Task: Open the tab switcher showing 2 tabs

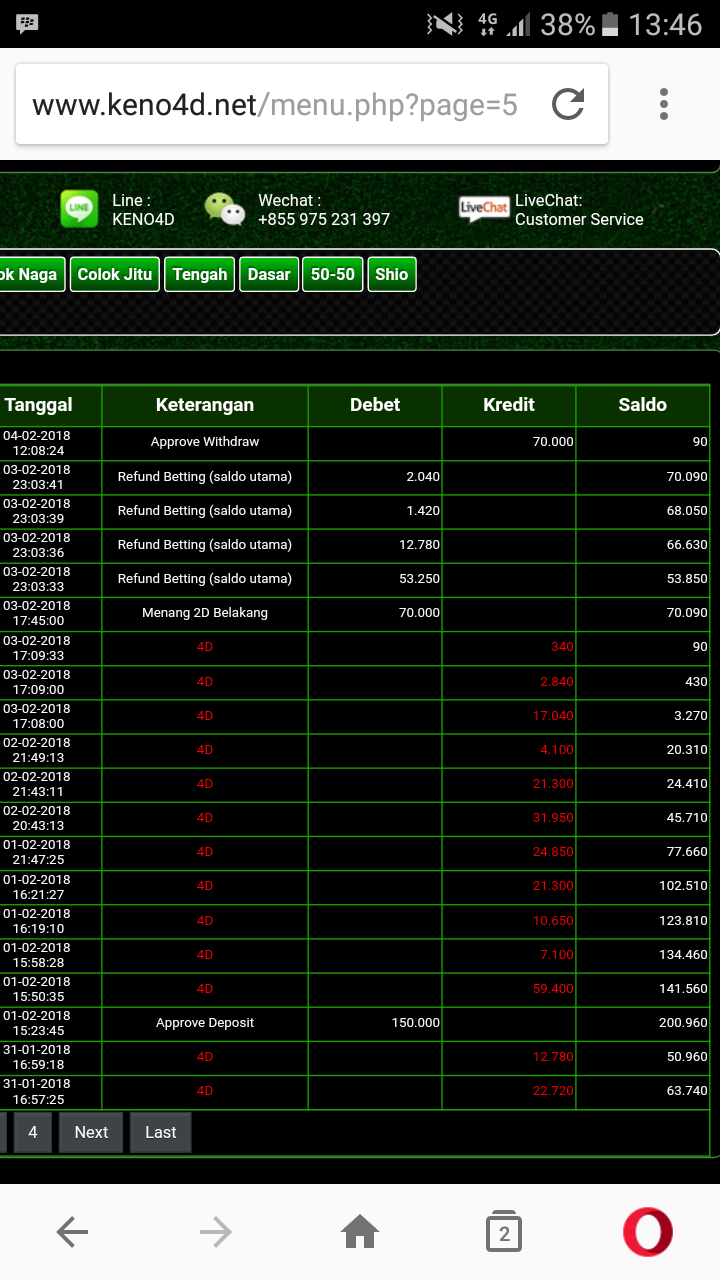Action: (x=504, y=1233)
